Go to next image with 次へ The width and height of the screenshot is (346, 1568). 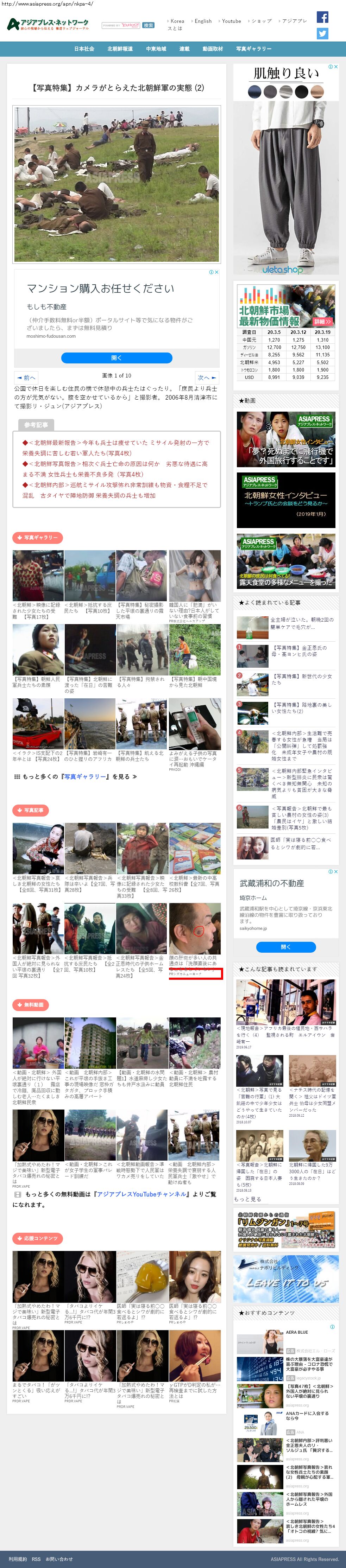207,377
